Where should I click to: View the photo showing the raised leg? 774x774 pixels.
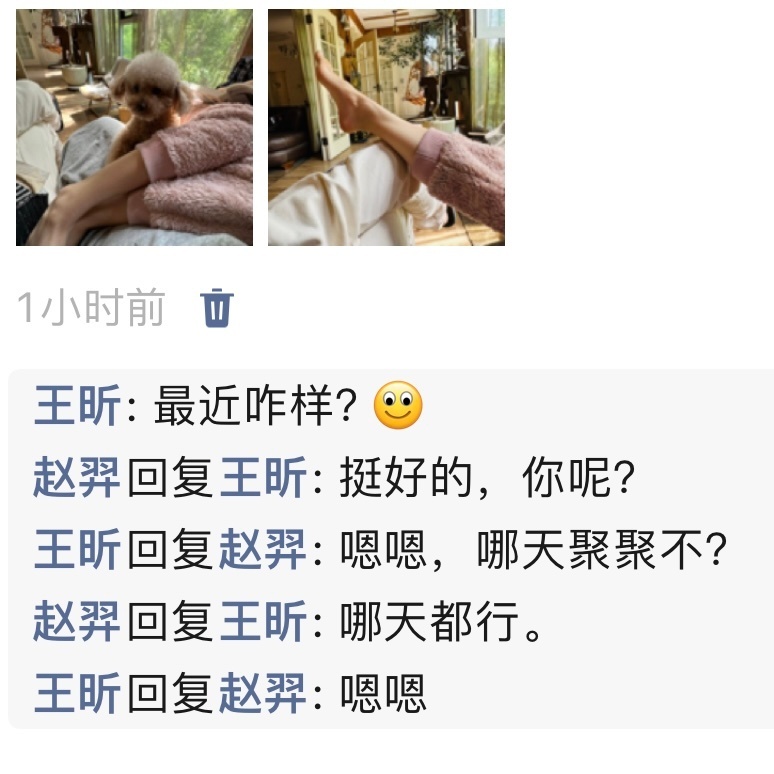coord(386,127)
